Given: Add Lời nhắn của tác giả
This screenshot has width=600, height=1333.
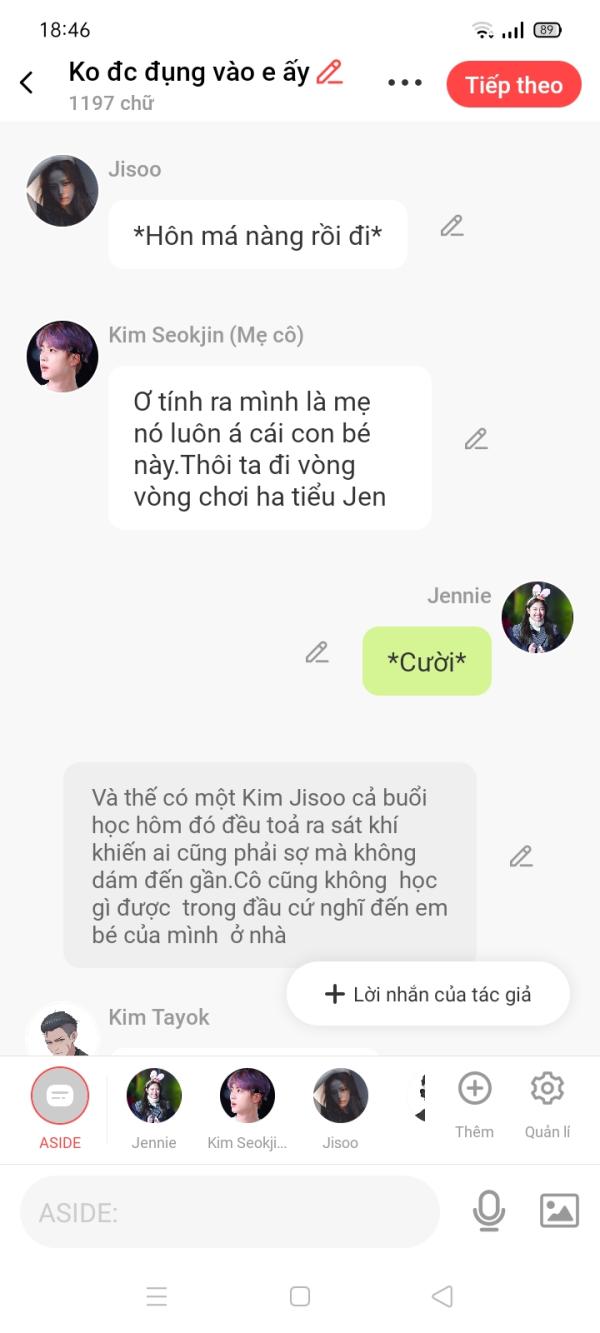Looking at the screenshot, I should pyautogui.click(x=428, y=994).
